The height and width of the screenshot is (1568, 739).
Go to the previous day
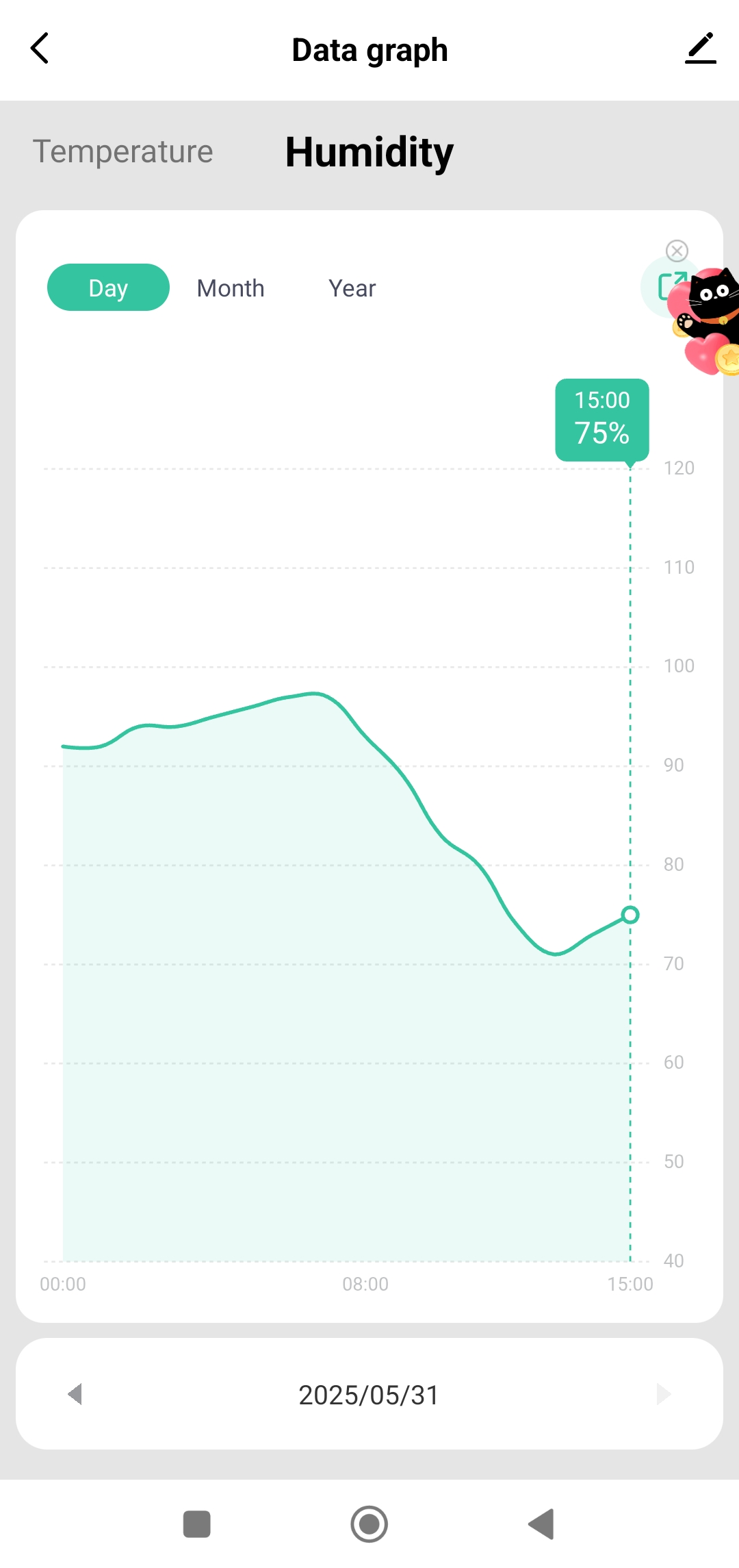(75, 1394)
